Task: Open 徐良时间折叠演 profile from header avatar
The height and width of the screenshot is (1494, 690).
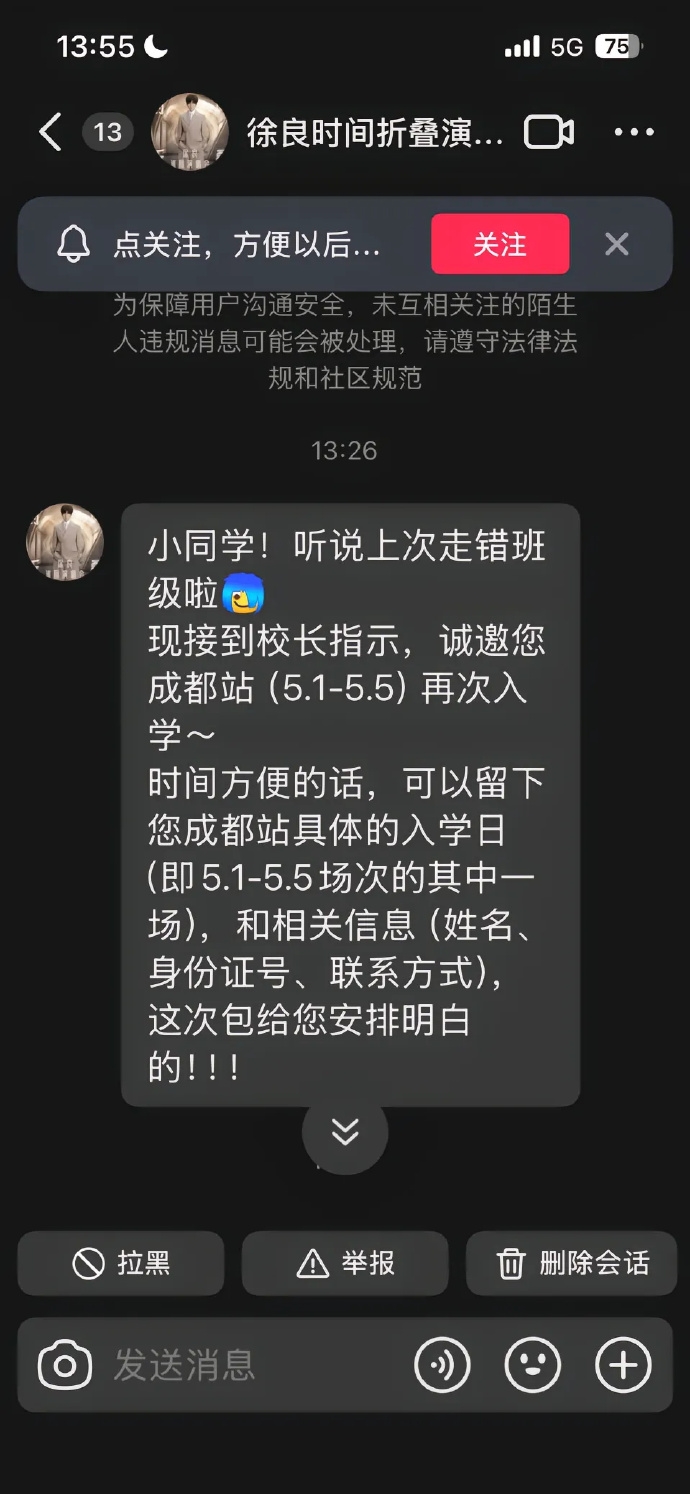Action: click(190, 132)
